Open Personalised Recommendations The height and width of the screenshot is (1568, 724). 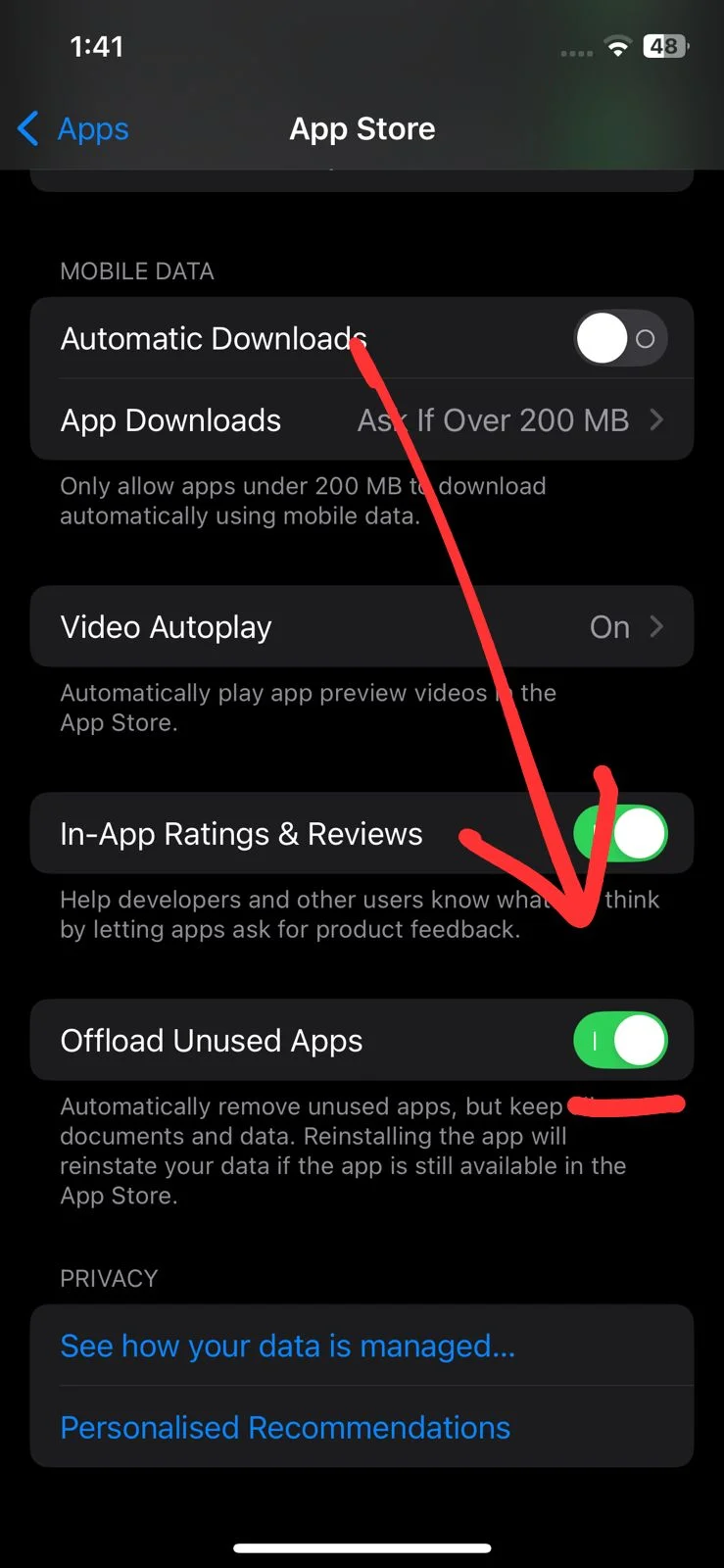[285, 1427]
